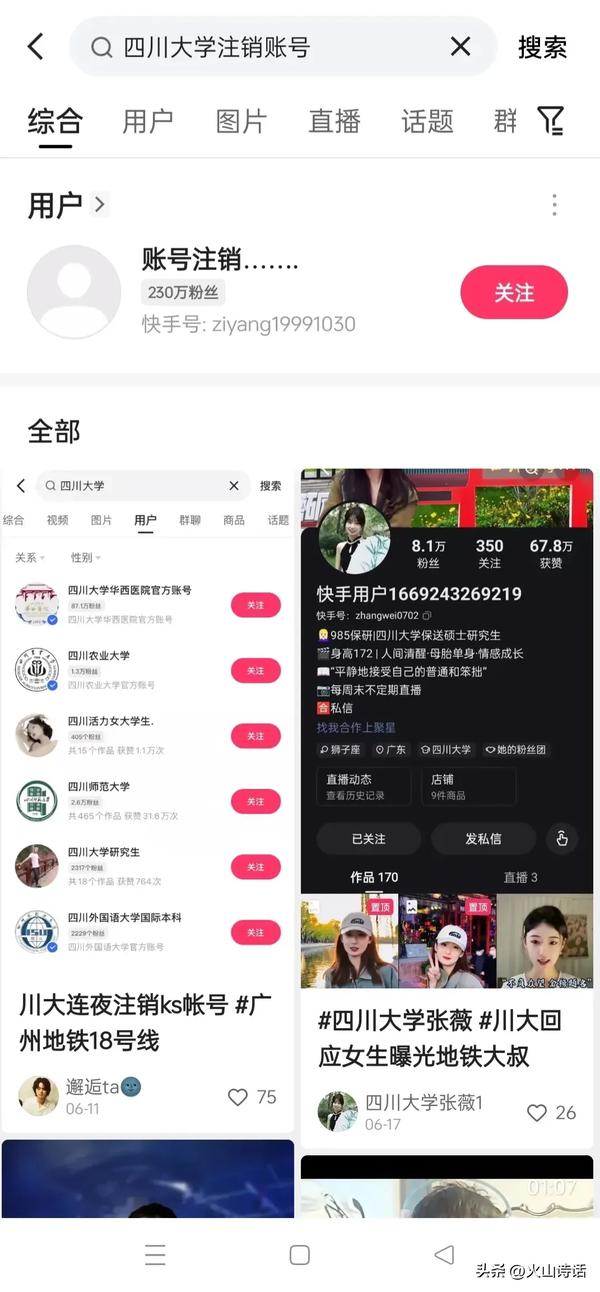
Task: Open the search filter icon
Action: click(551, 121)
